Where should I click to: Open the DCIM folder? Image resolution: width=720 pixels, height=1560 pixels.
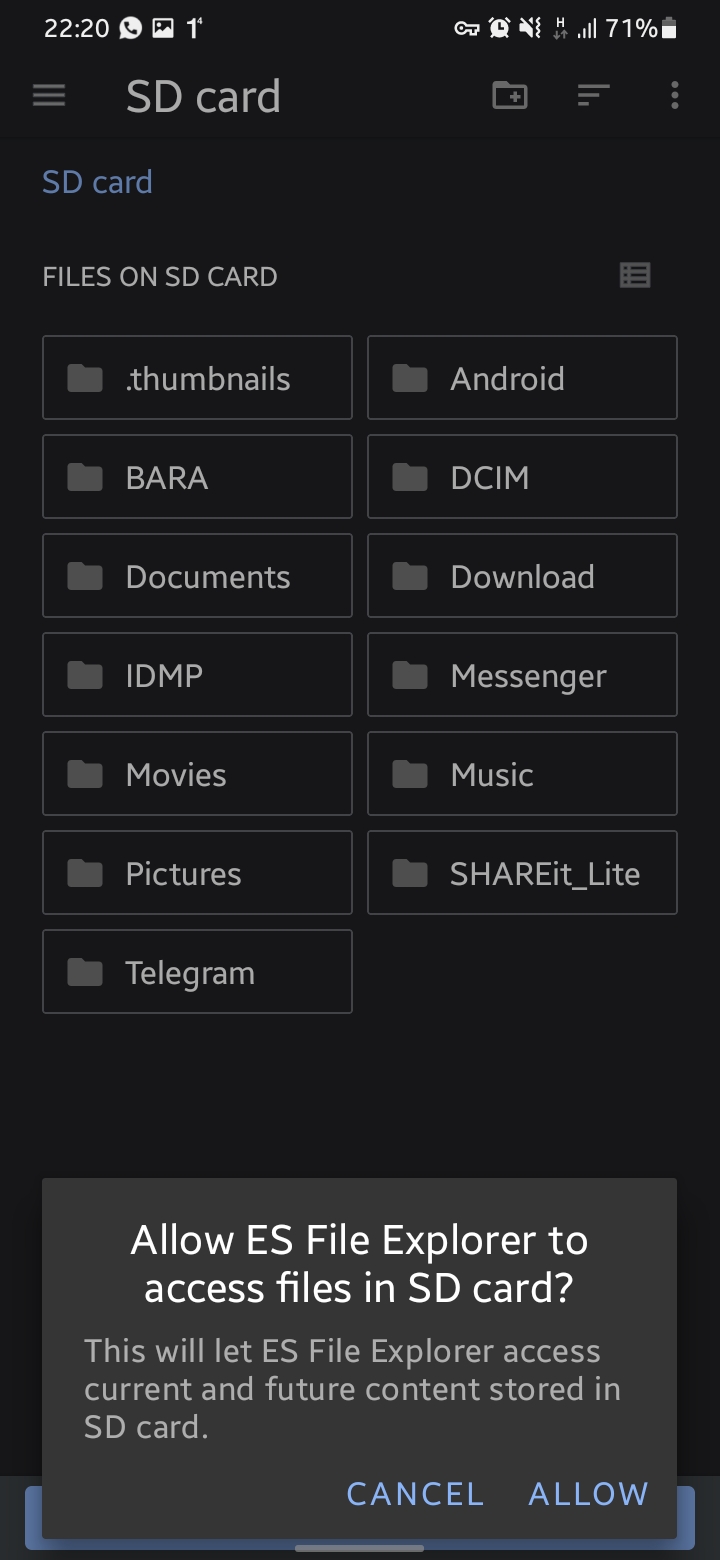click(522, 477)
